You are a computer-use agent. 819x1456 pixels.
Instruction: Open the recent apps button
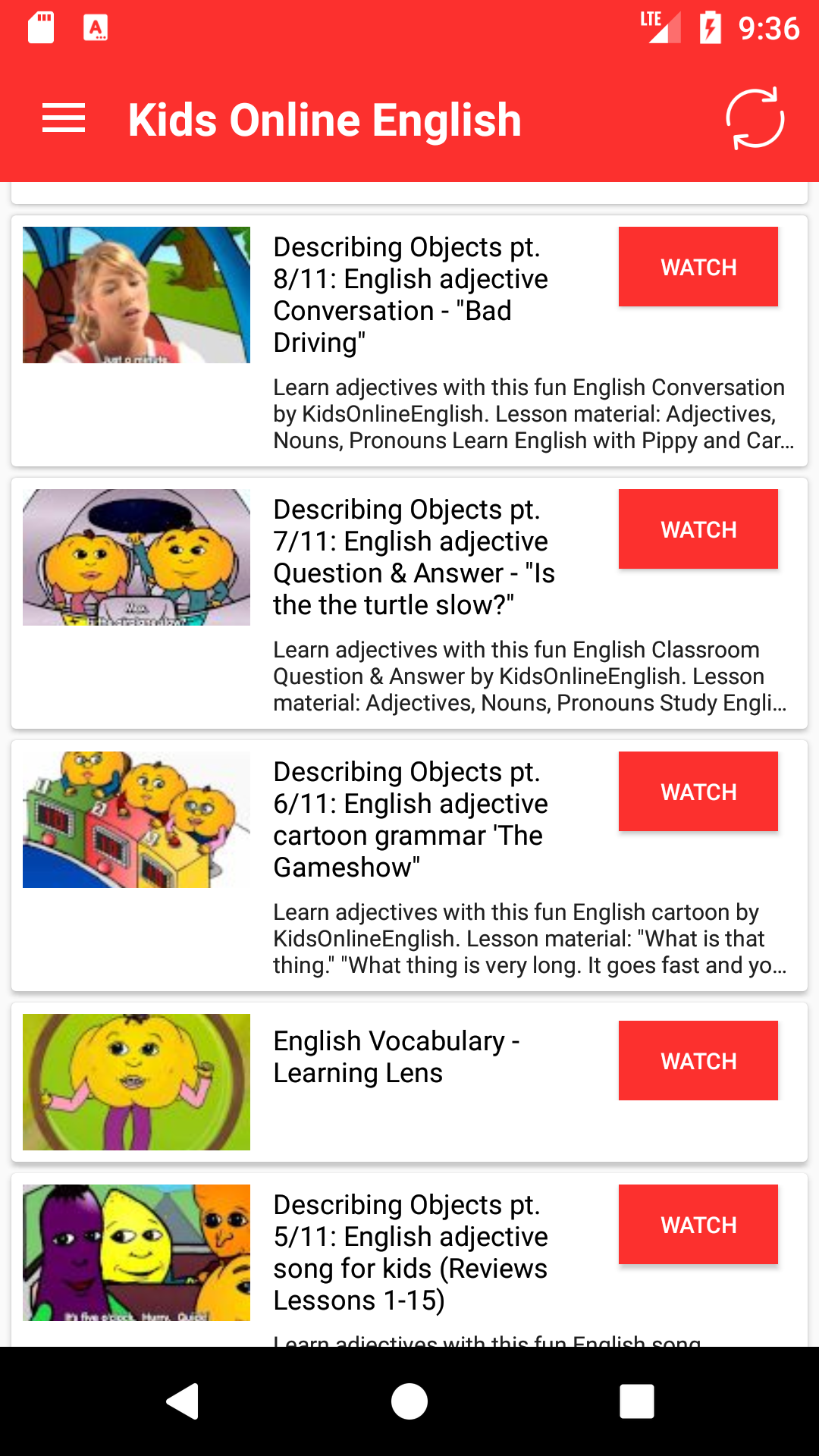click(x=637, y=1401)
